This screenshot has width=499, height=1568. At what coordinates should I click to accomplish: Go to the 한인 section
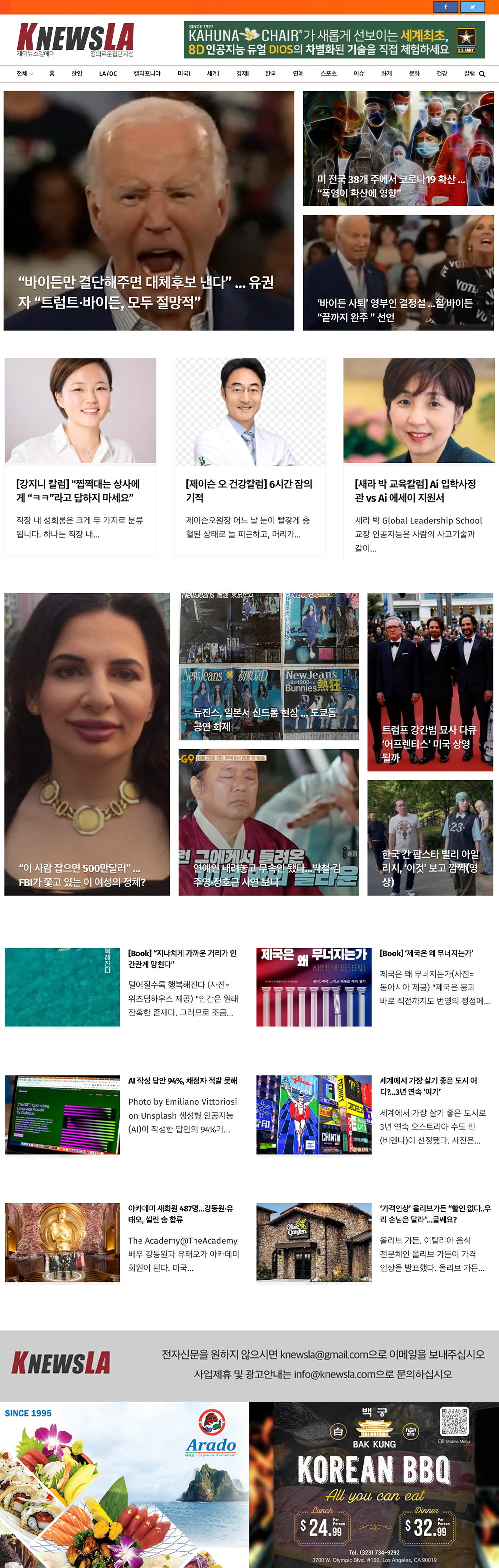pos(77,74)
